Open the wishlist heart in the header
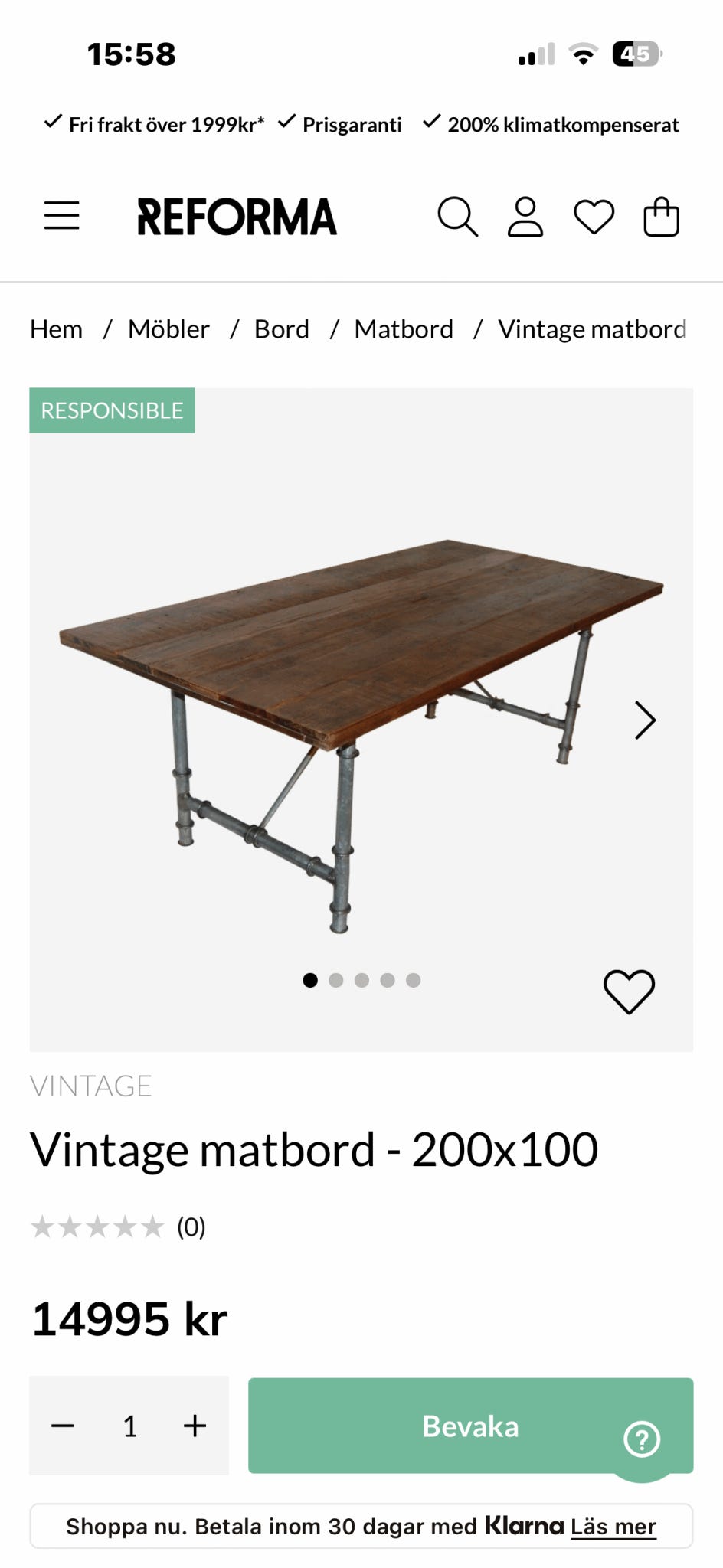The width and height of the screenshot is (723, 1568). pos(594,217)
